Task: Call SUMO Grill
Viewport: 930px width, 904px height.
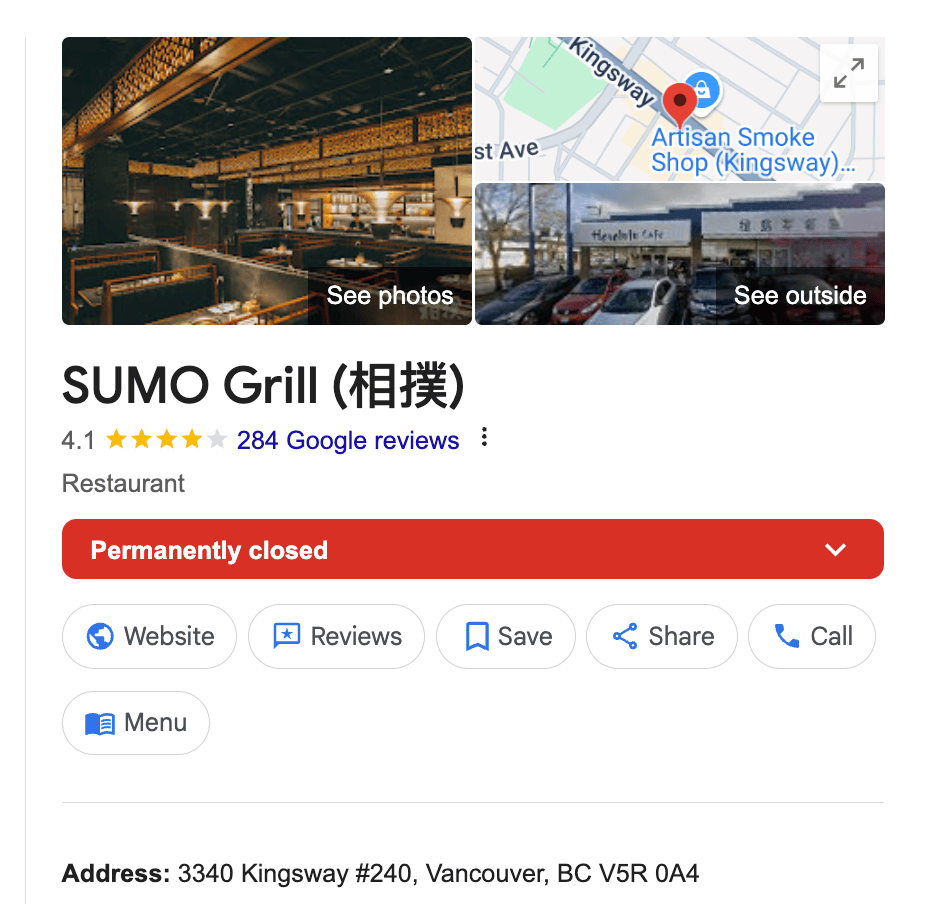Action: [x=812, y=636]
